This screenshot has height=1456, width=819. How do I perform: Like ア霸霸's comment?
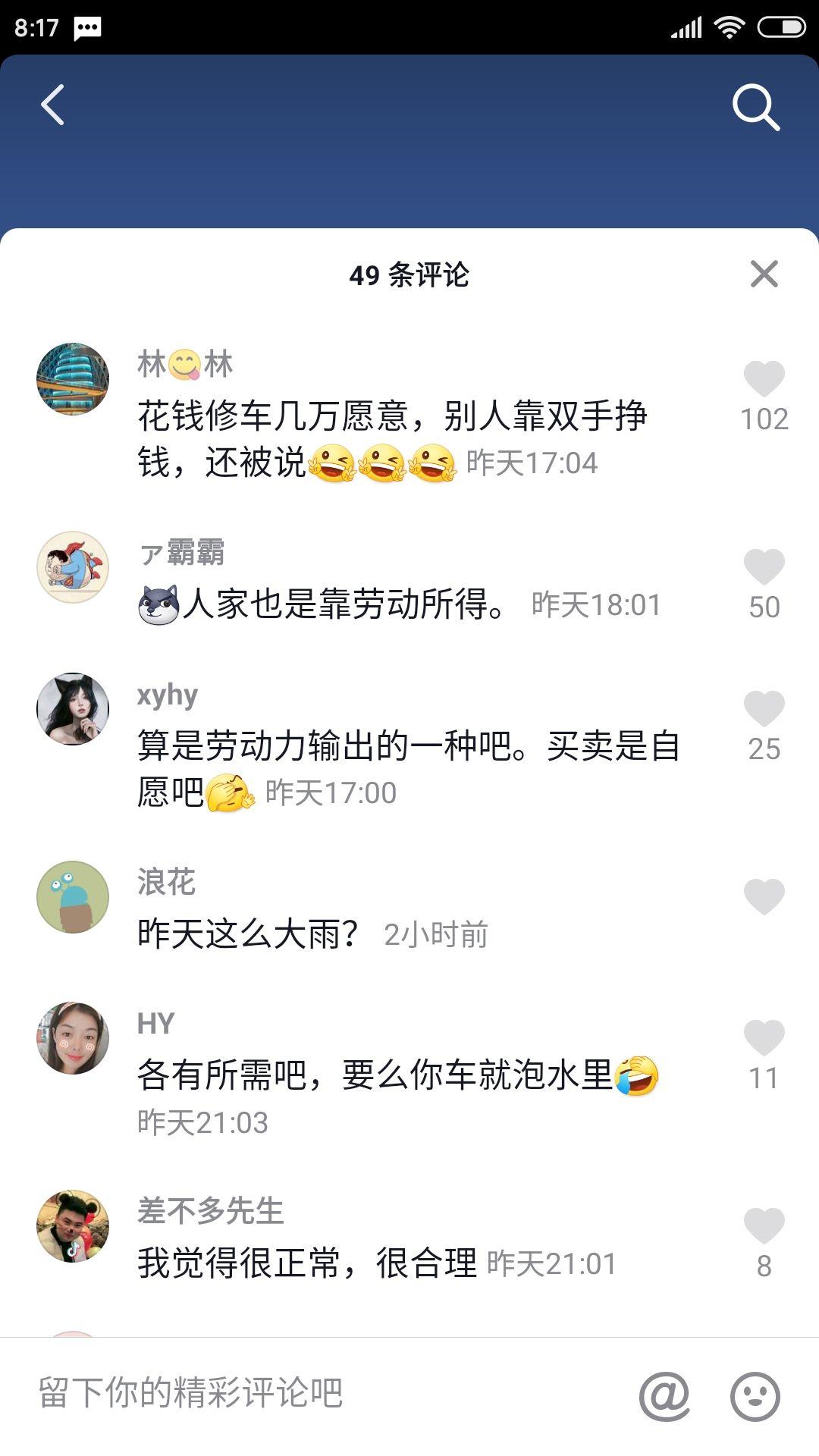coord(764,566)
